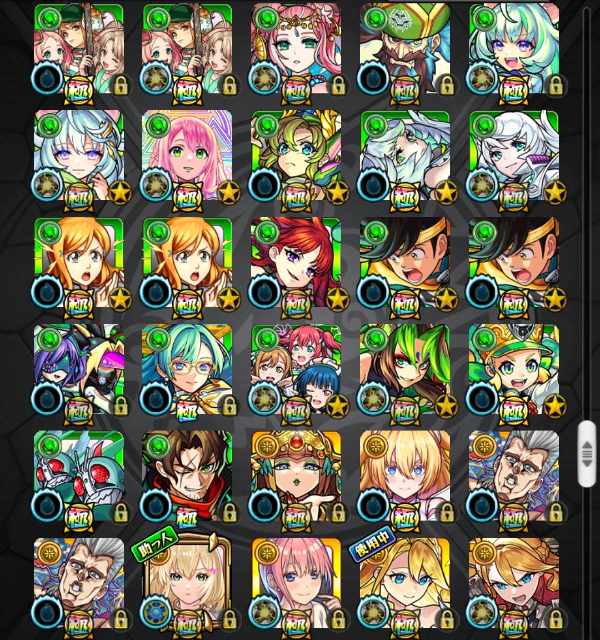
Task: Tap the pink-haired girl on rainbow background
Action: point(187,155)
